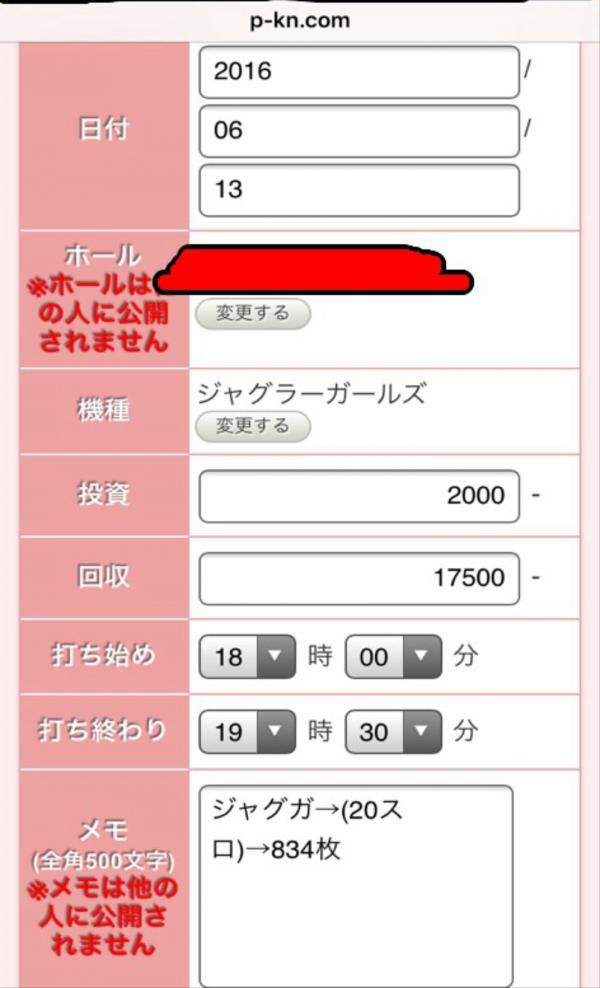600x988 pixels.
Task: Tap the メモ text area
Action: point(356,885)
